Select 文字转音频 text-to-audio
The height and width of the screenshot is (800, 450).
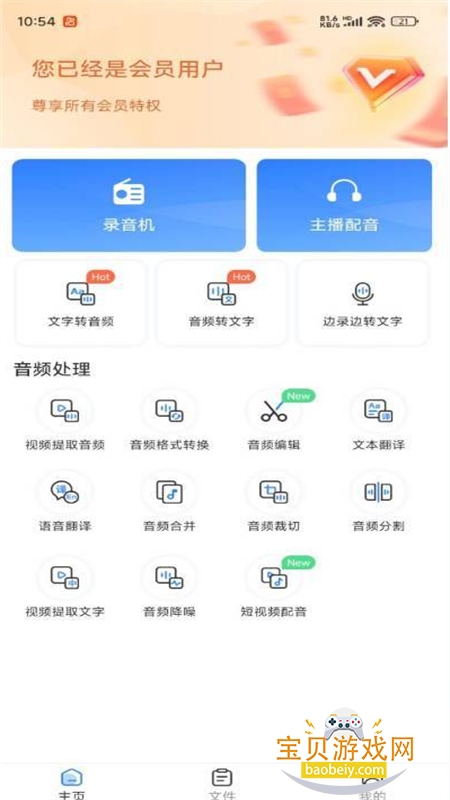pos(81,303)
